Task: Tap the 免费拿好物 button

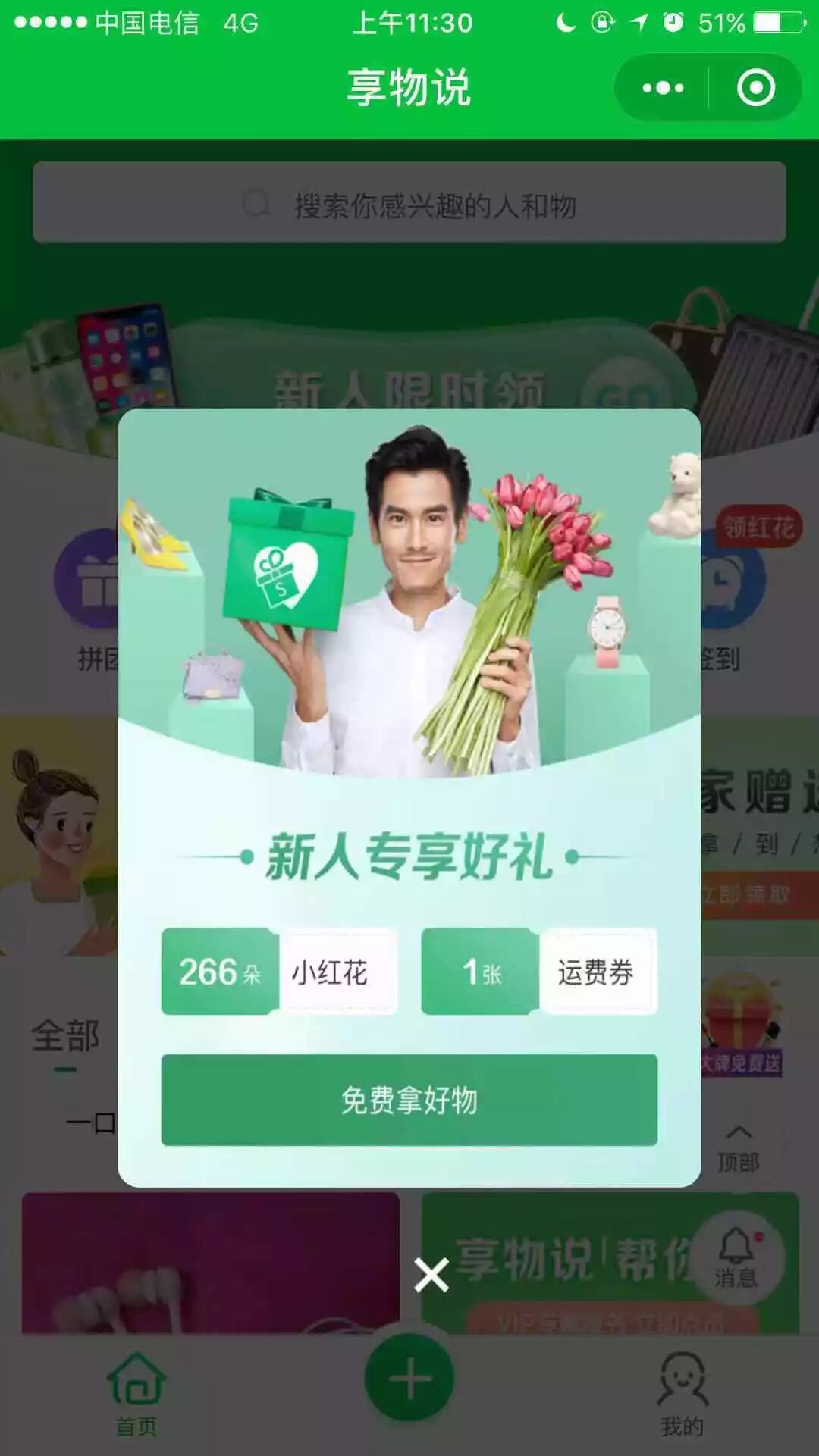Action: coord(409,1100)
